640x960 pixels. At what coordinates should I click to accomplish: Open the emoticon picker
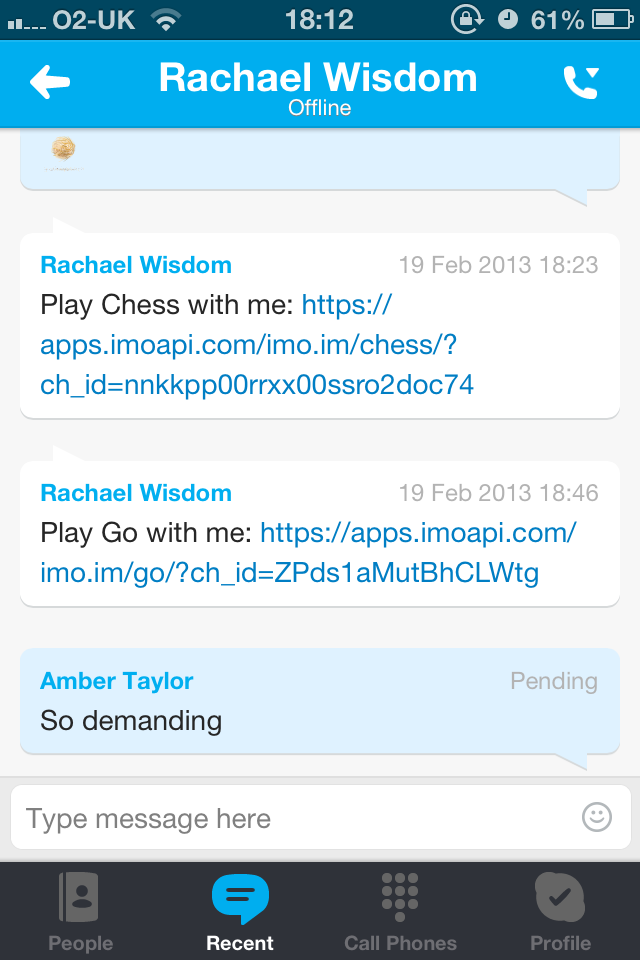point(596,817)
